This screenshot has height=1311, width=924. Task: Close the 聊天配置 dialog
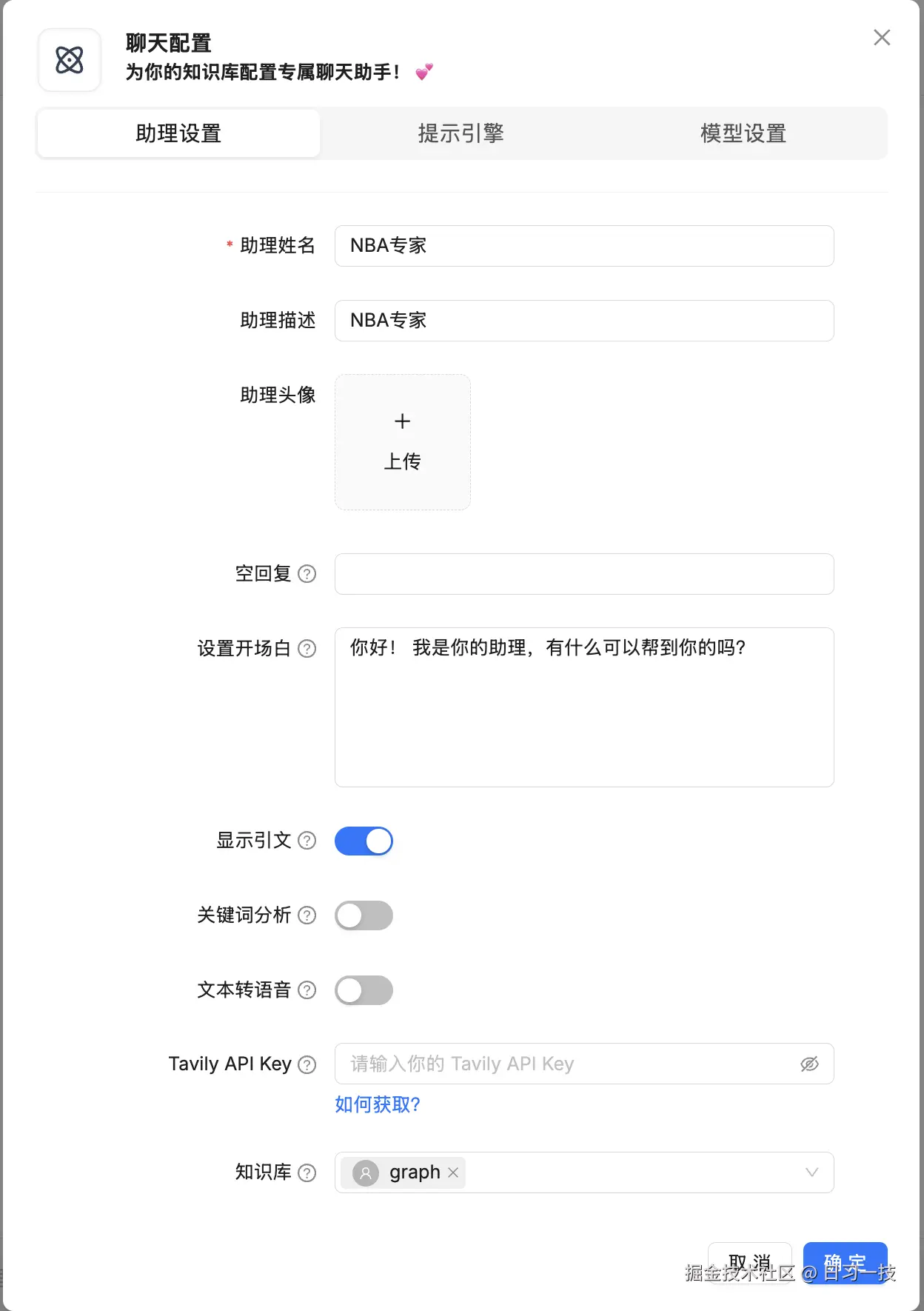click(x=881, y=38)
